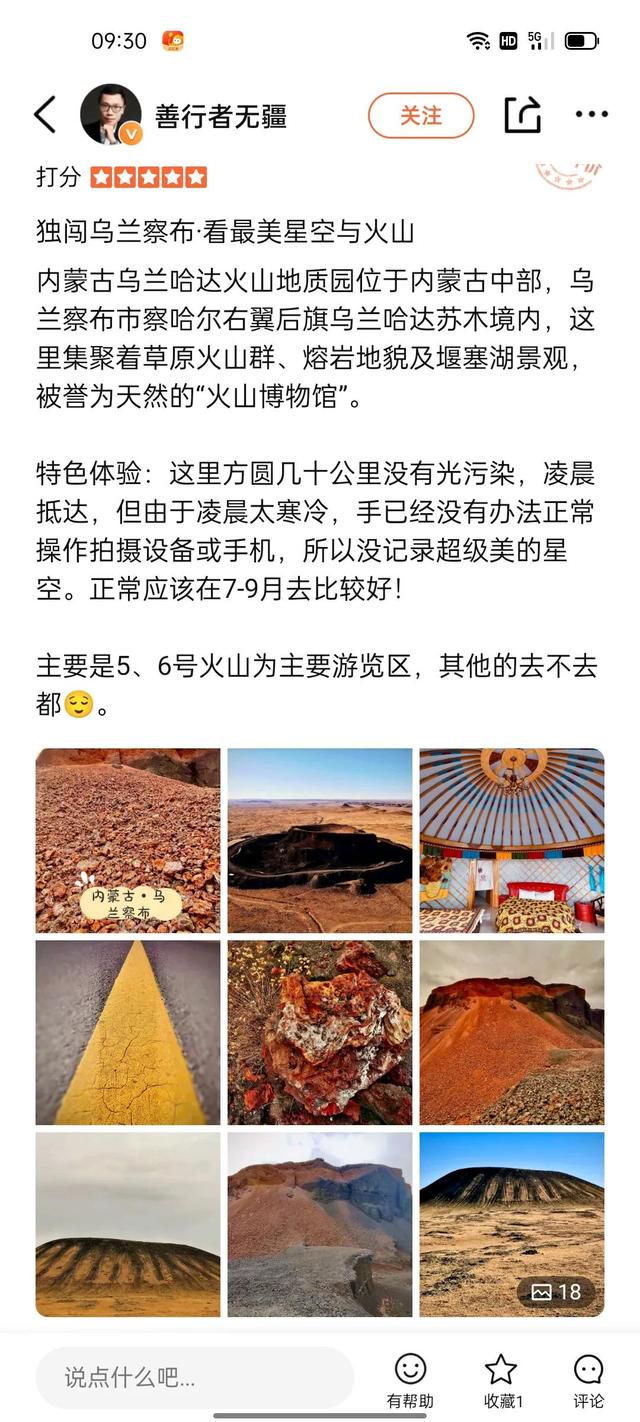View the aerial volcano crater photo
640x1422 pixels.
coord(320,841)
